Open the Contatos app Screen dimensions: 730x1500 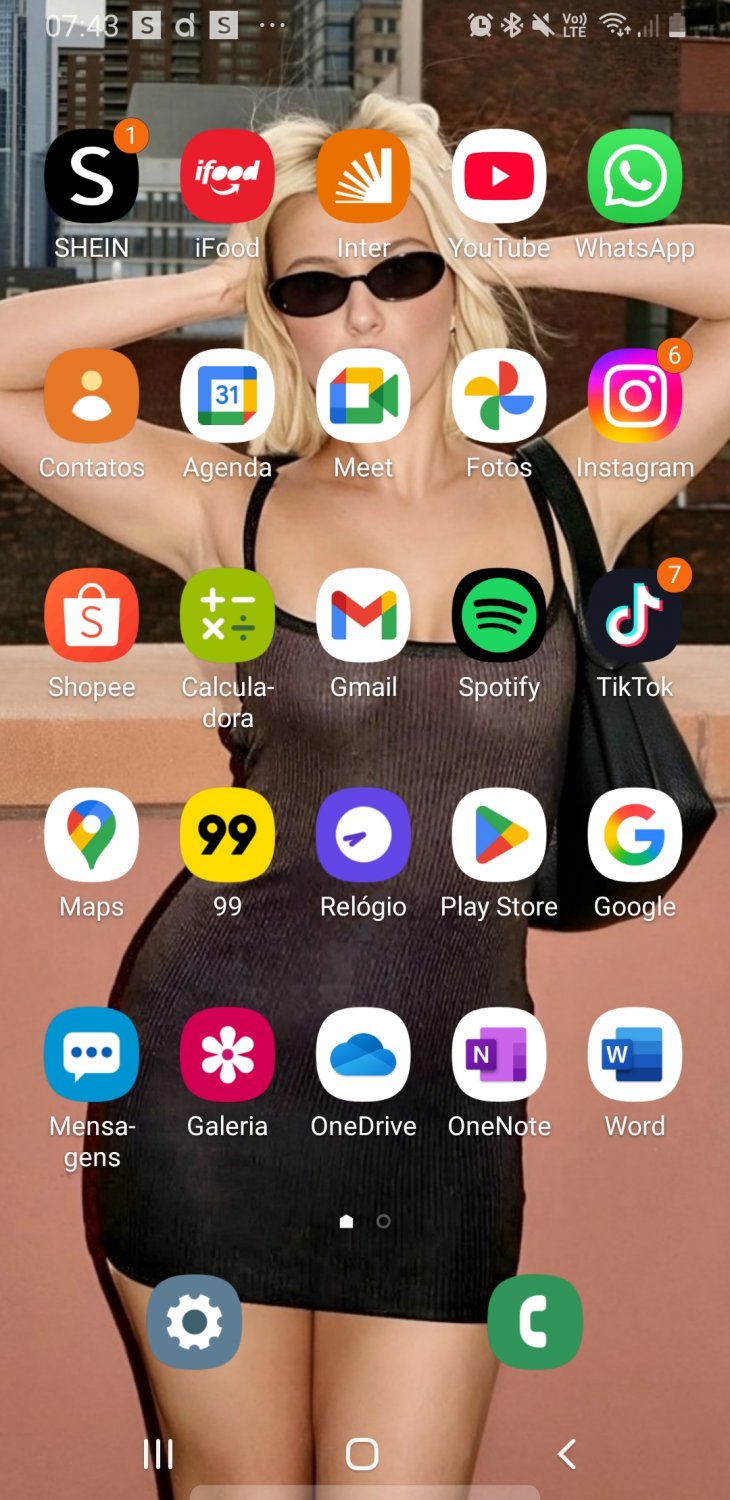(92, 396)
